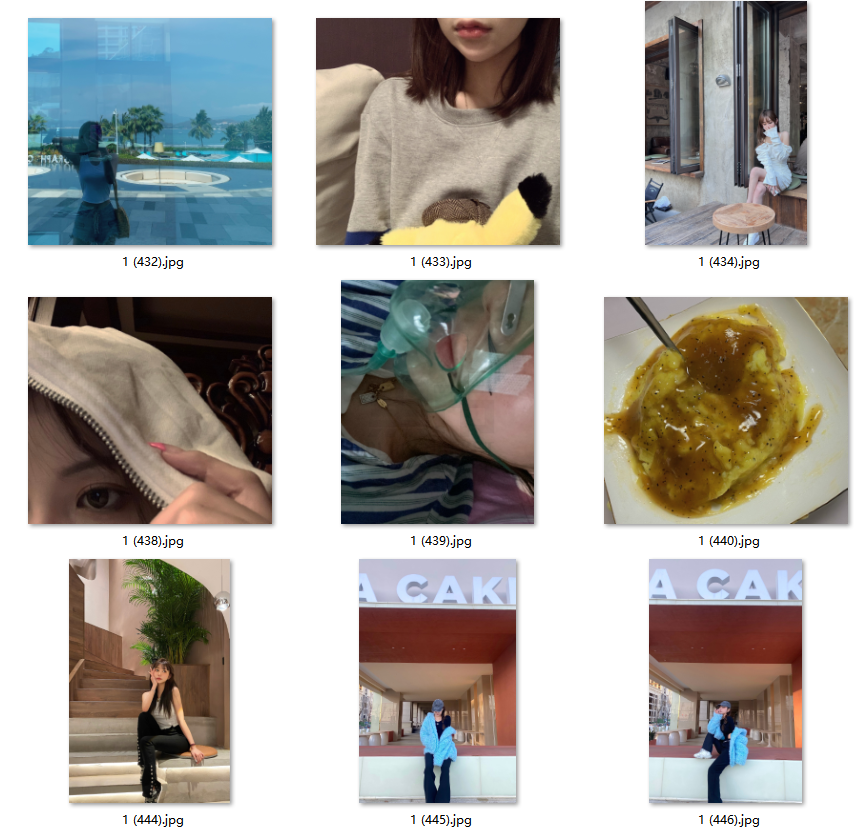Tap the 1 (438).jpg file

pyautogui.click(x=150, y=410)
